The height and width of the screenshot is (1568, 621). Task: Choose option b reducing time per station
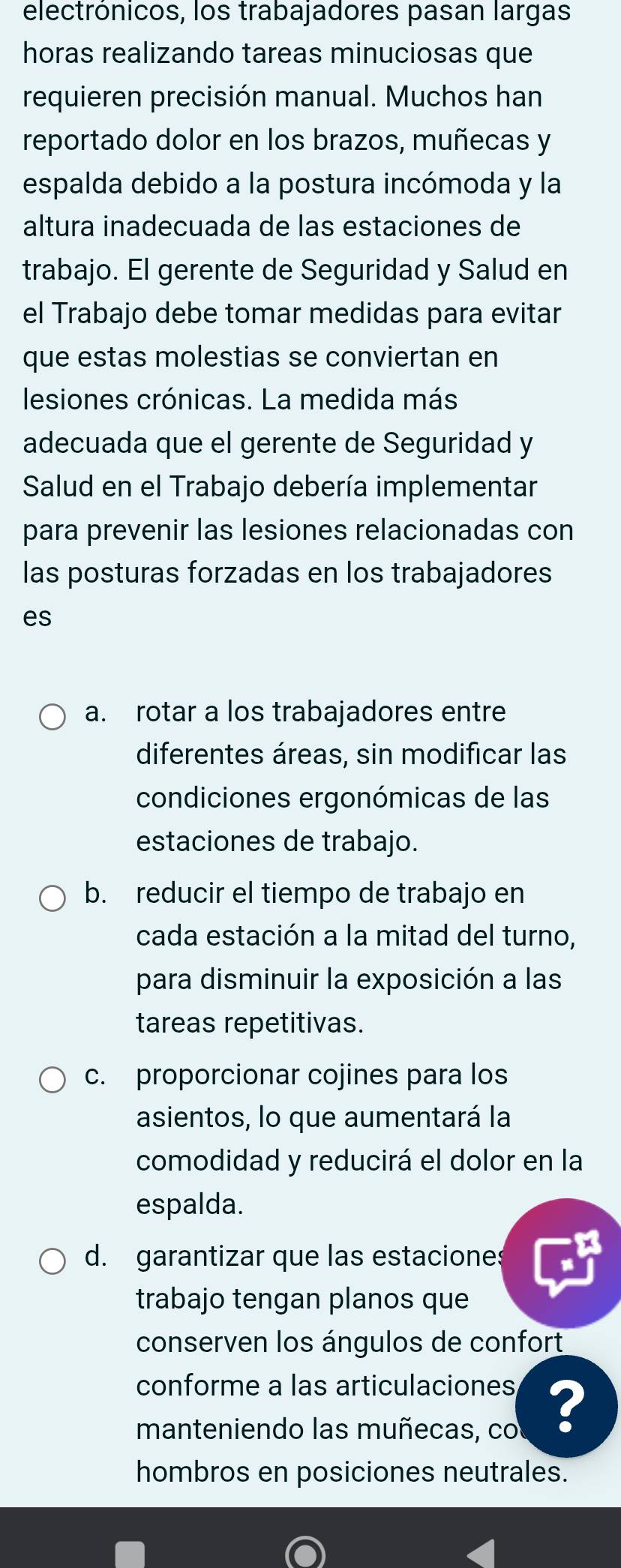pos(52,898)
